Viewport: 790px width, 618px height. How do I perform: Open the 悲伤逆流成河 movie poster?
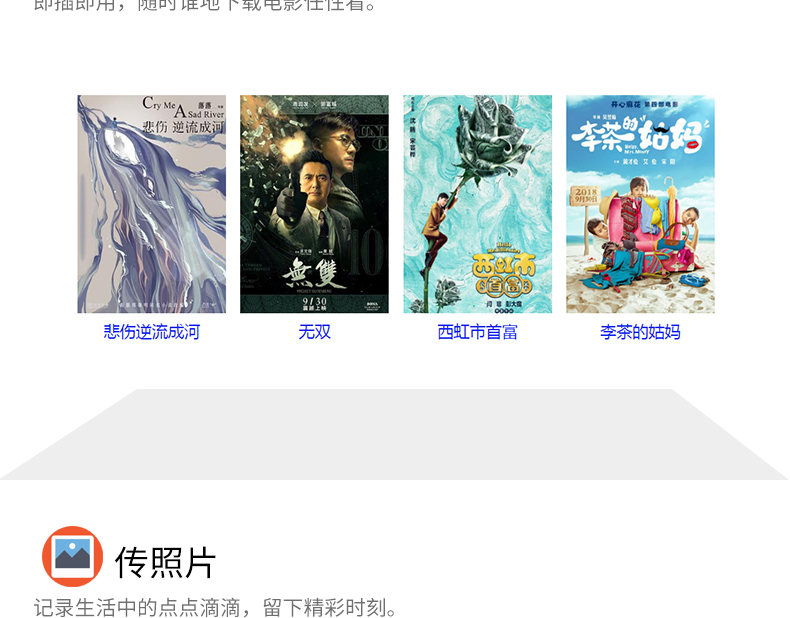pos(152,204)
